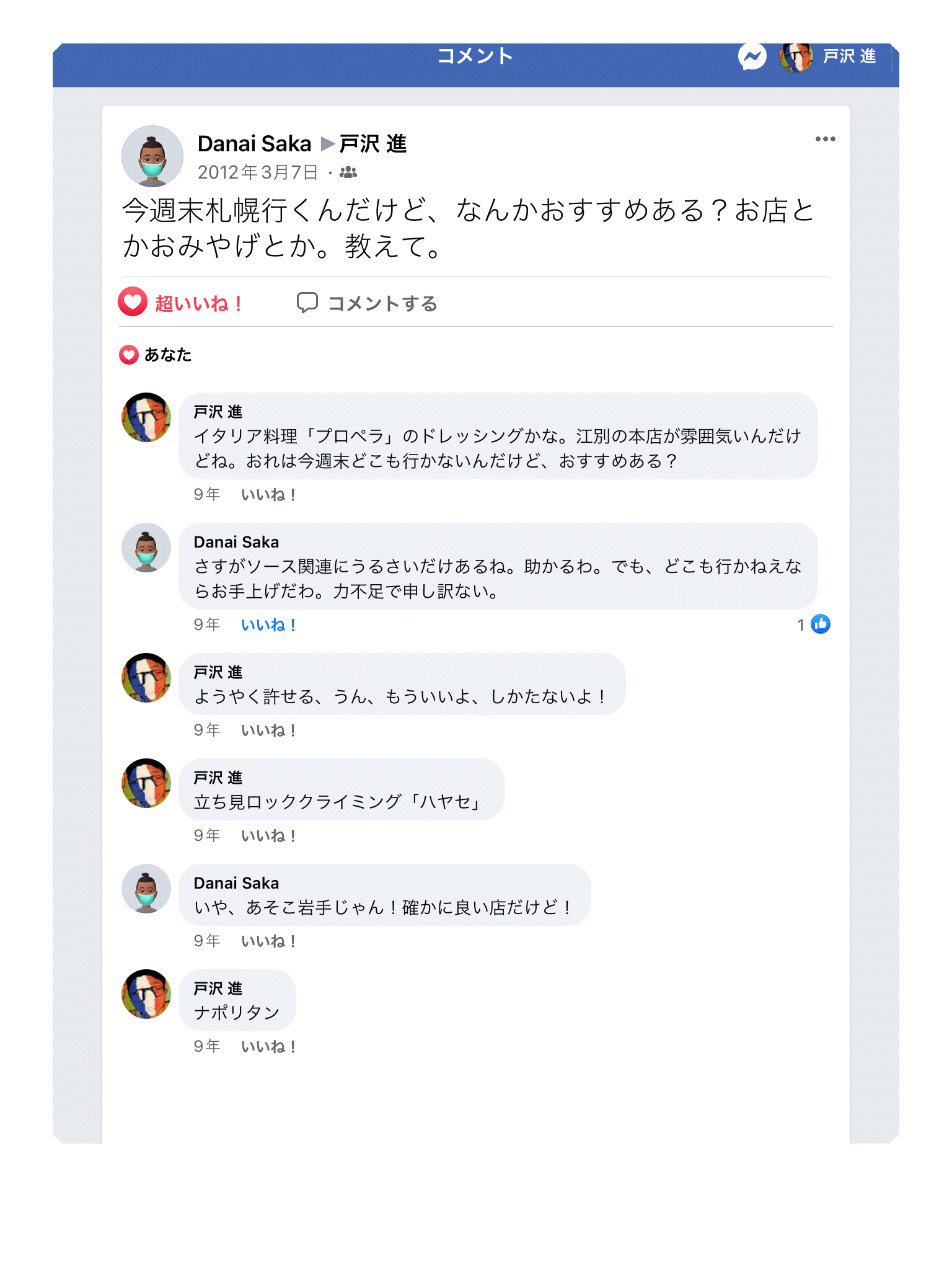The height and width of the screenshot is (1270, 952).
Task: Open Danai Saka's avatar on the post
Action: pyautogui.click(x=152, y=156)
